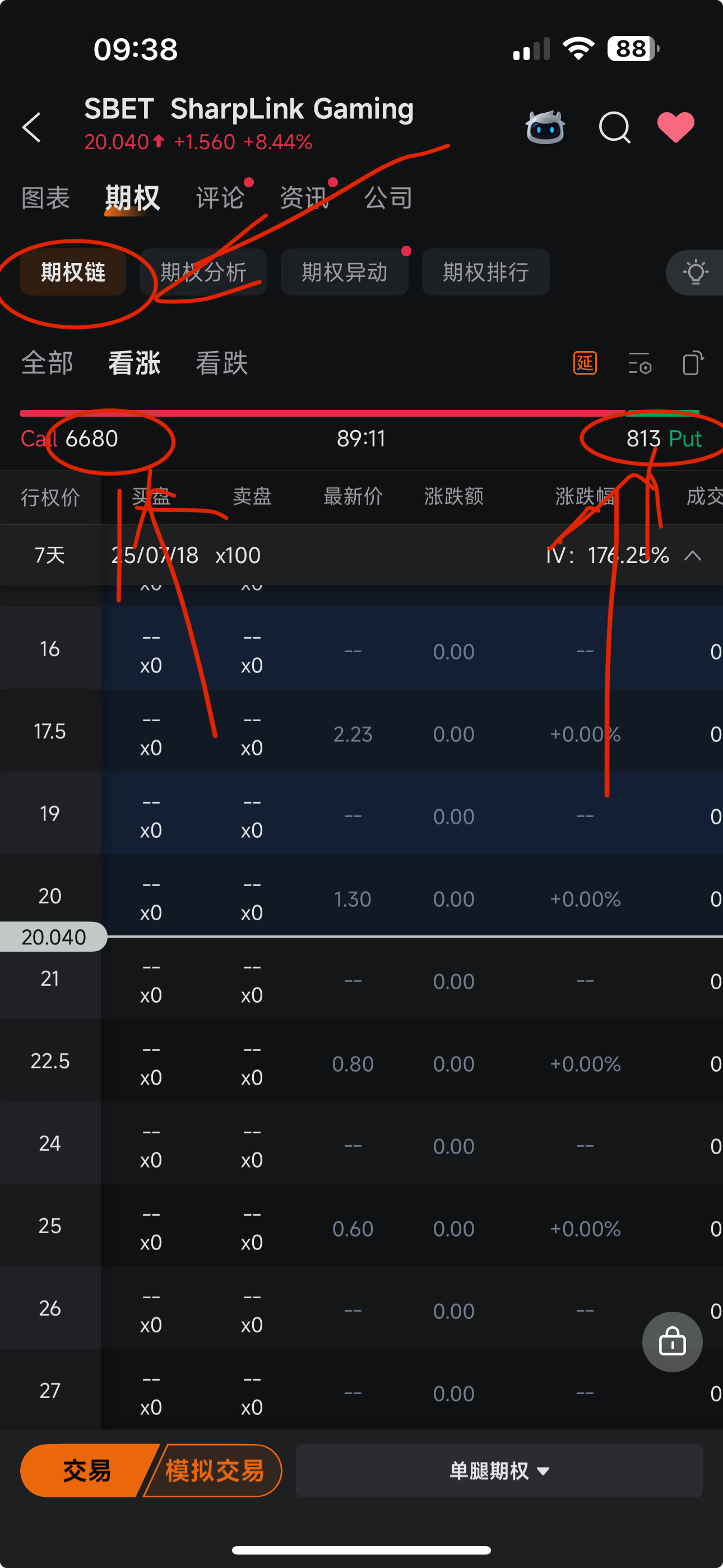The image size is (723, 1568).
Task: Remove SBET from favorites via heart
Action: click(675, 127)
